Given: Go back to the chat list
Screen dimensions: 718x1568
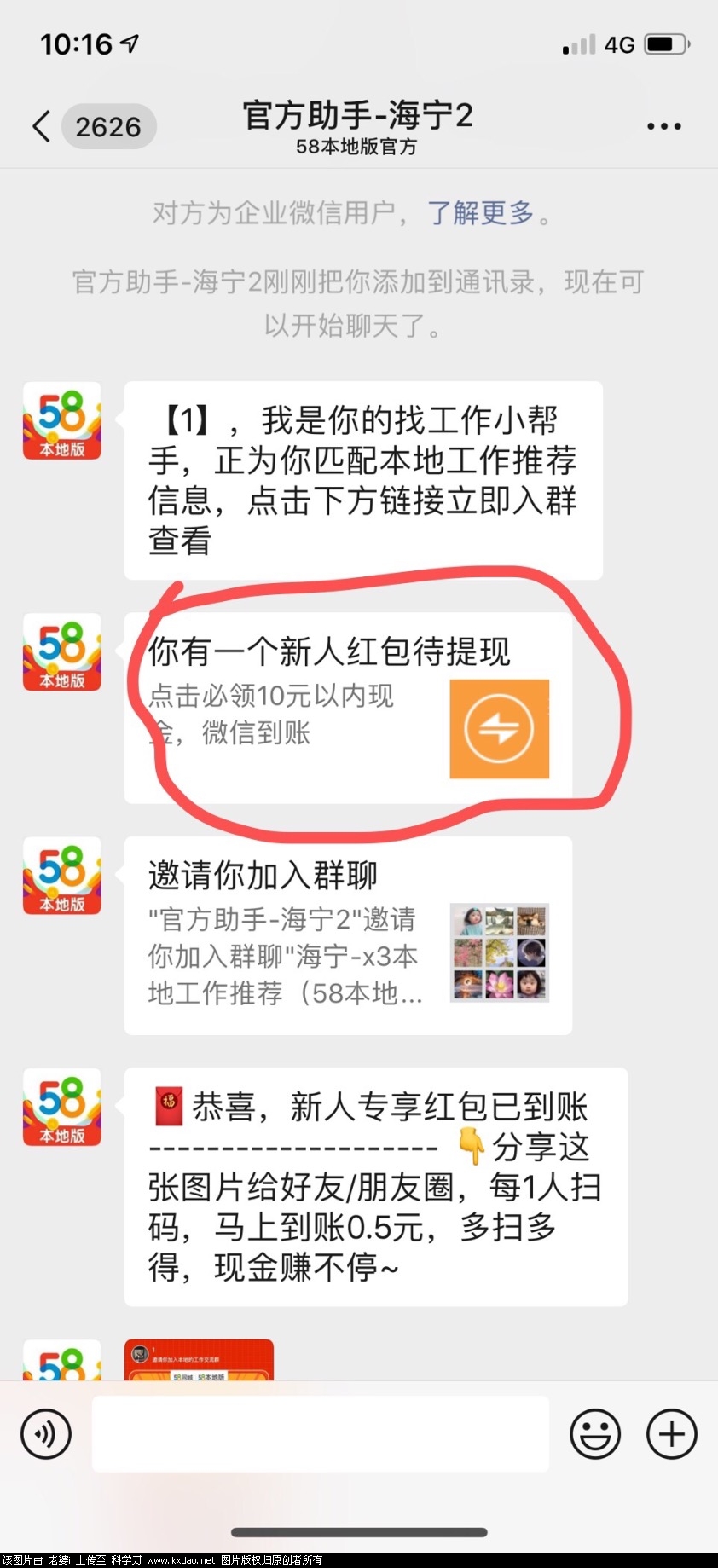Looking at the screenshot, I should click(43, 126).
